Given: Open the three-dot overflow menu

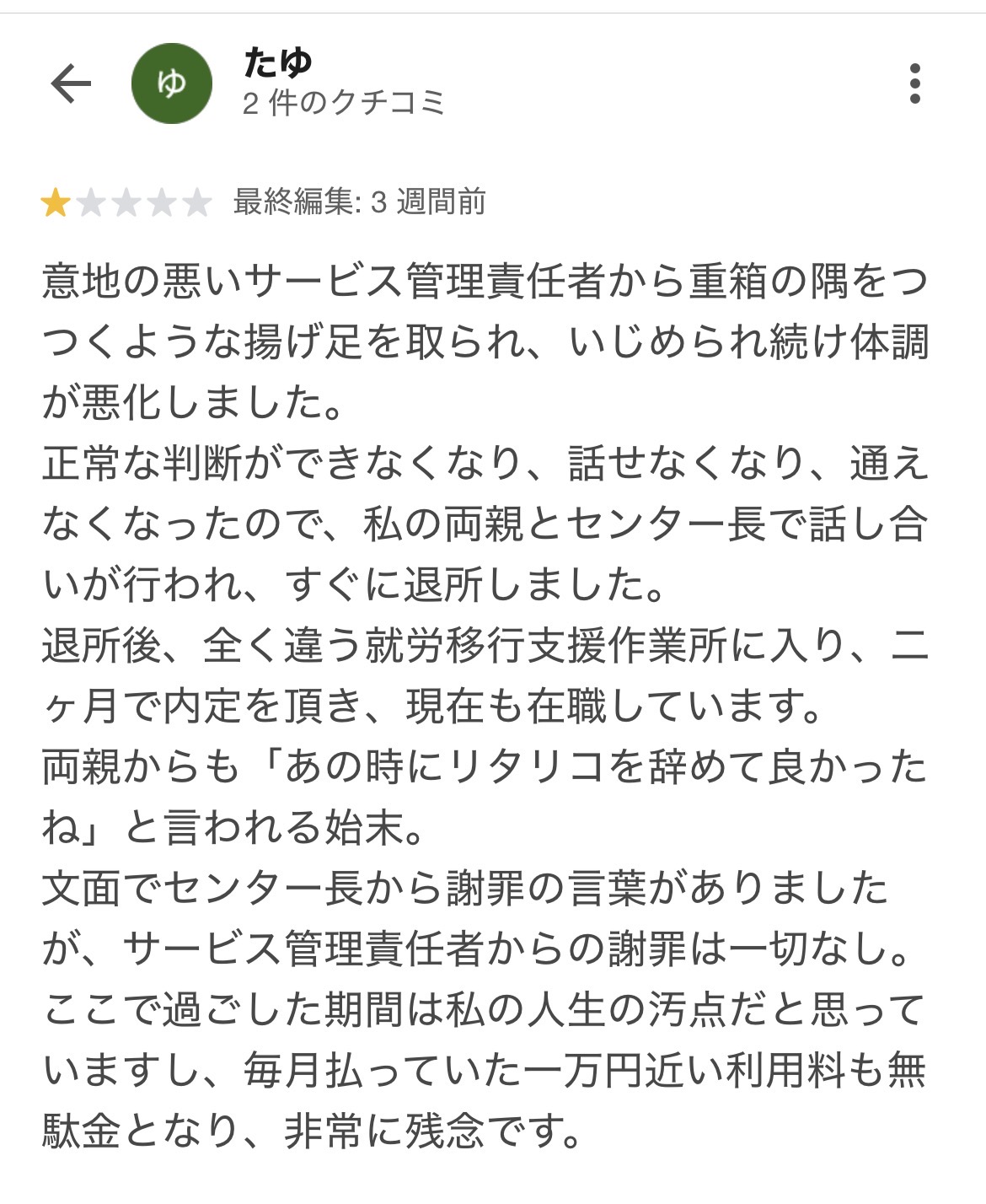Looking at the screenshot, I should pos(914,83).
